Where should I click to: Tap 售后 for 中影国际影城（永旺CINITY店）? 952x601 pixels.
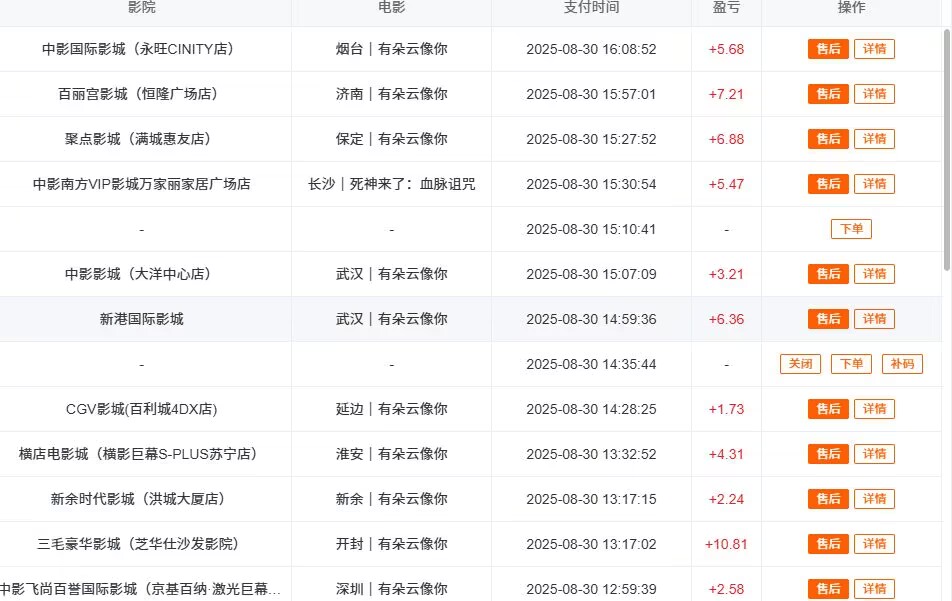[x=828, y=49]
